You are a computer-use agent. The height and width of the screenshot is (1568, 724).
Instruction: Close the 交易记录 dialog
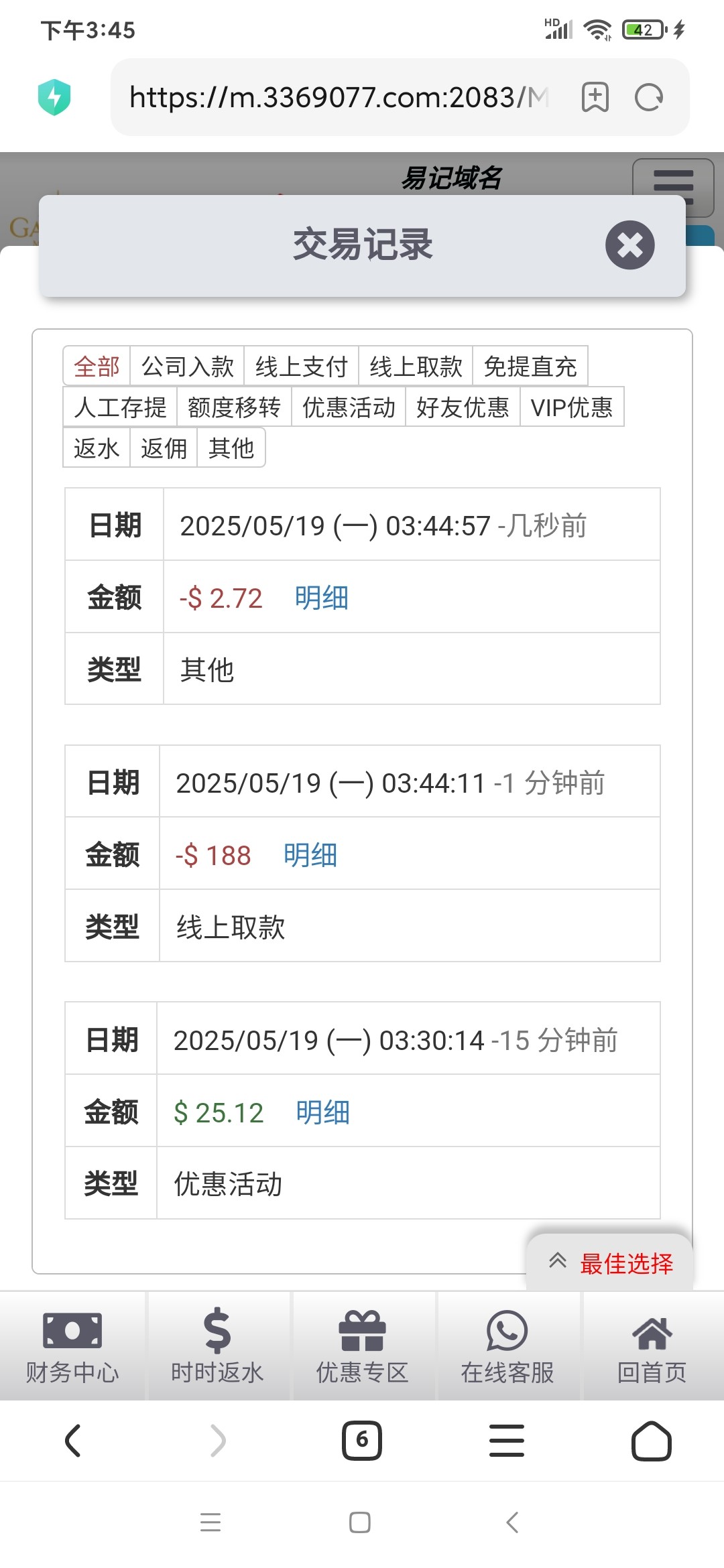629,245
